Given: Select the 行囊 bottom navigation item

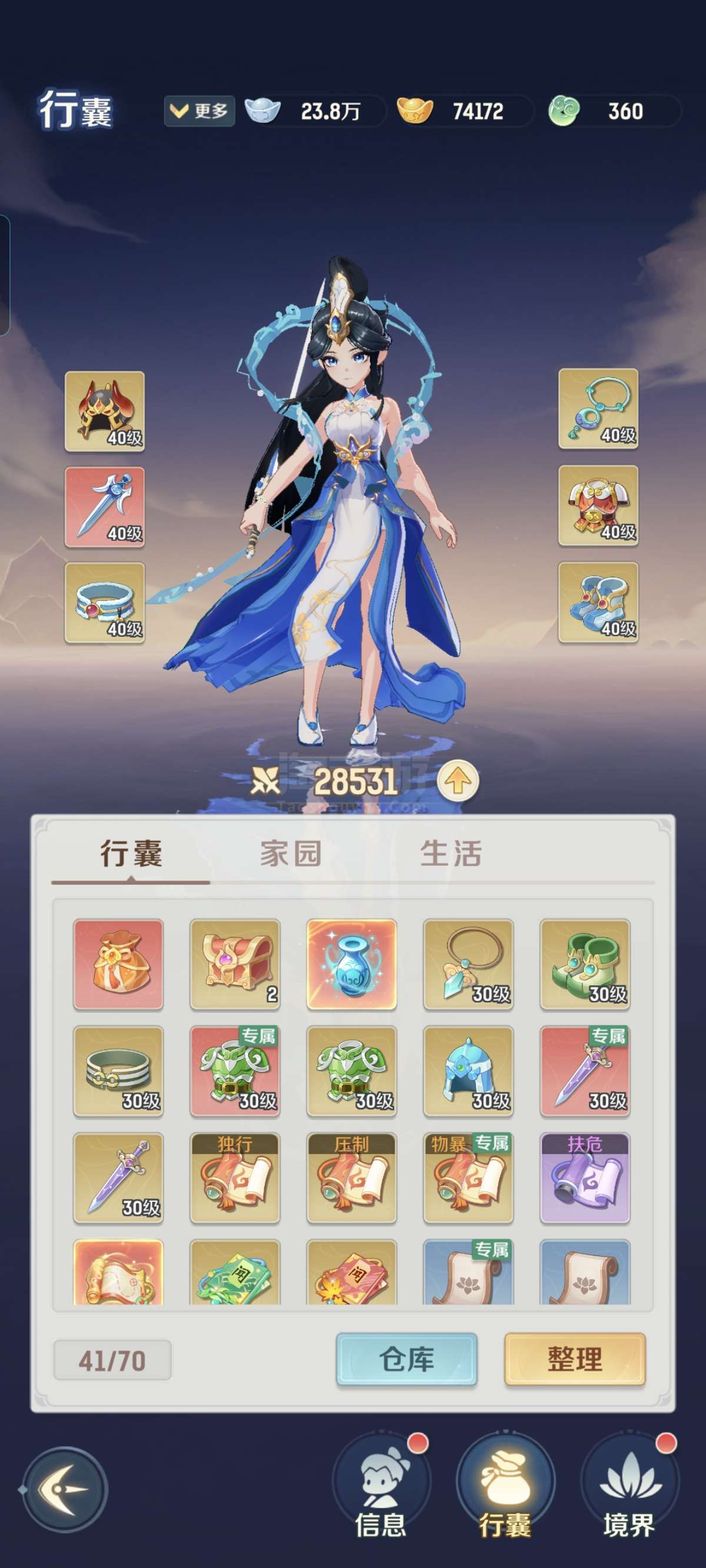Looking at the screenshot, I should (x=505, y=1486).
